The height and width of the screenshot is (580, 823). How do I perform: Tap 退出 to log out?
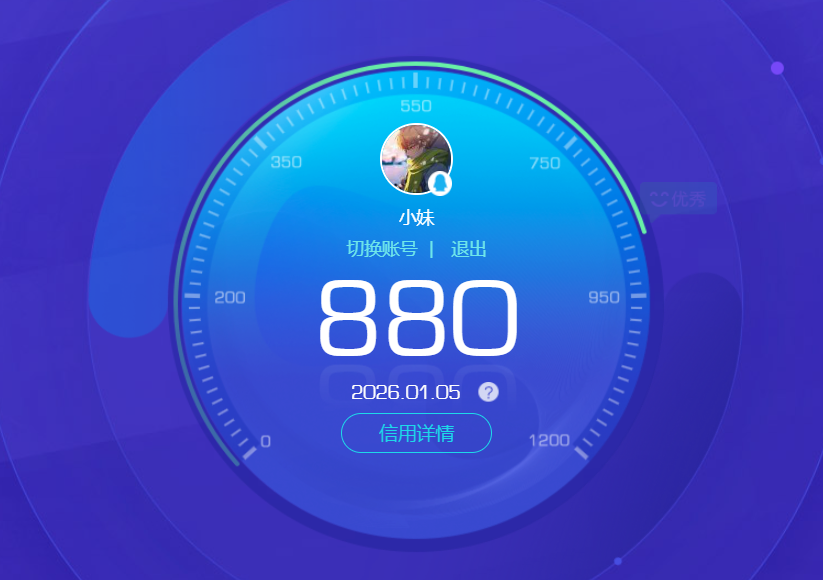pos(468,249)
